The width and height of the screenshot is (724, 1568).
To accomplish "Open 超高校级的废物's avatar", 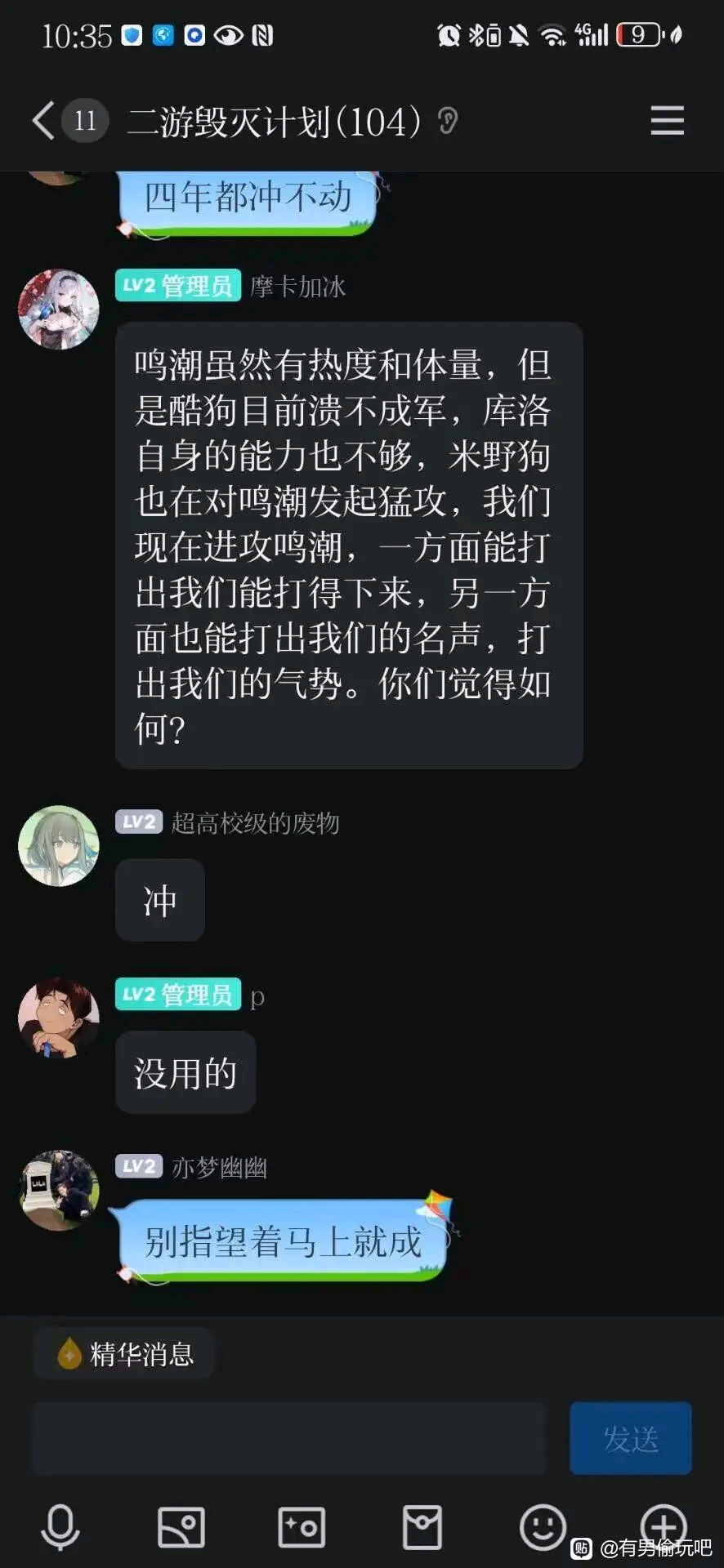I will [x=59, y=846].
